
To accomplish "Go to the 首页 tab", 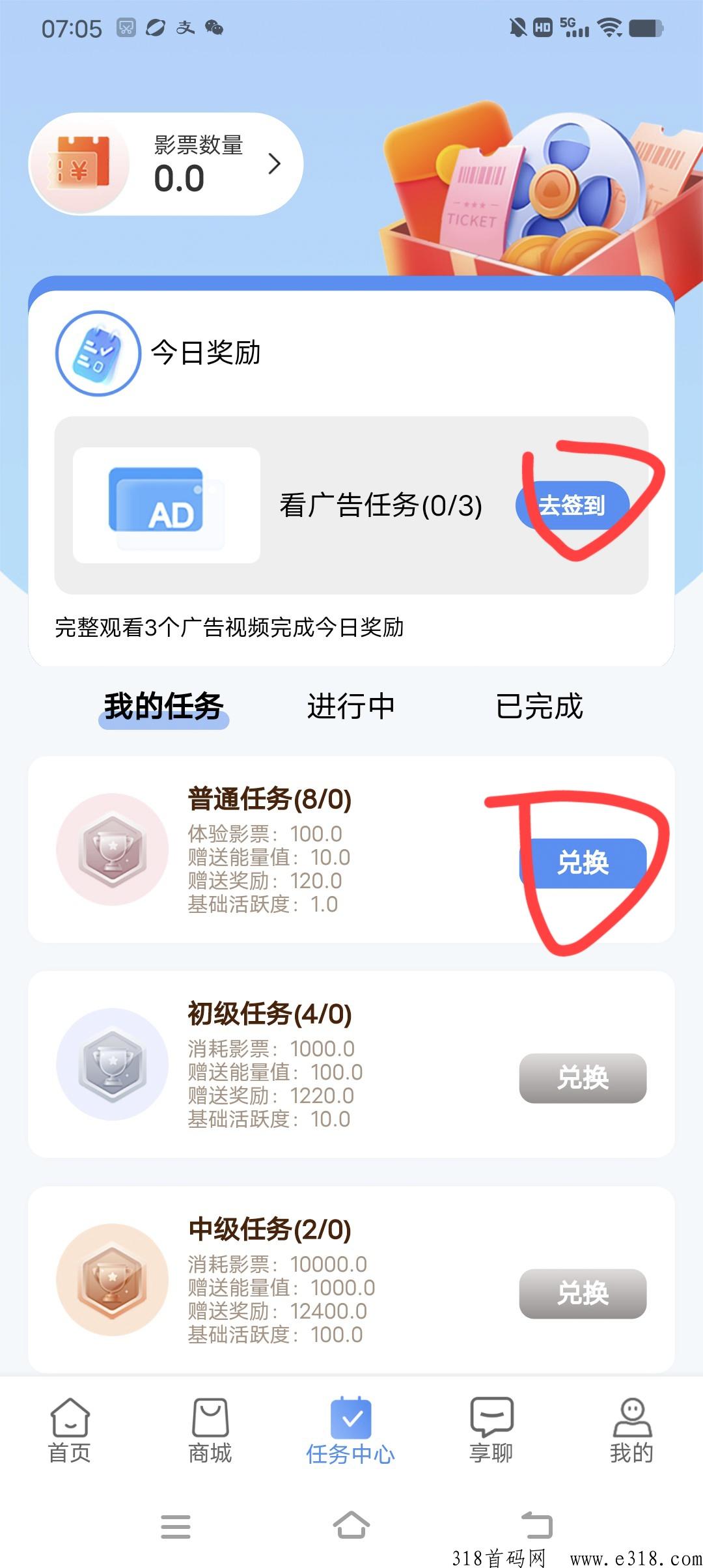I will pos(70,1431).
